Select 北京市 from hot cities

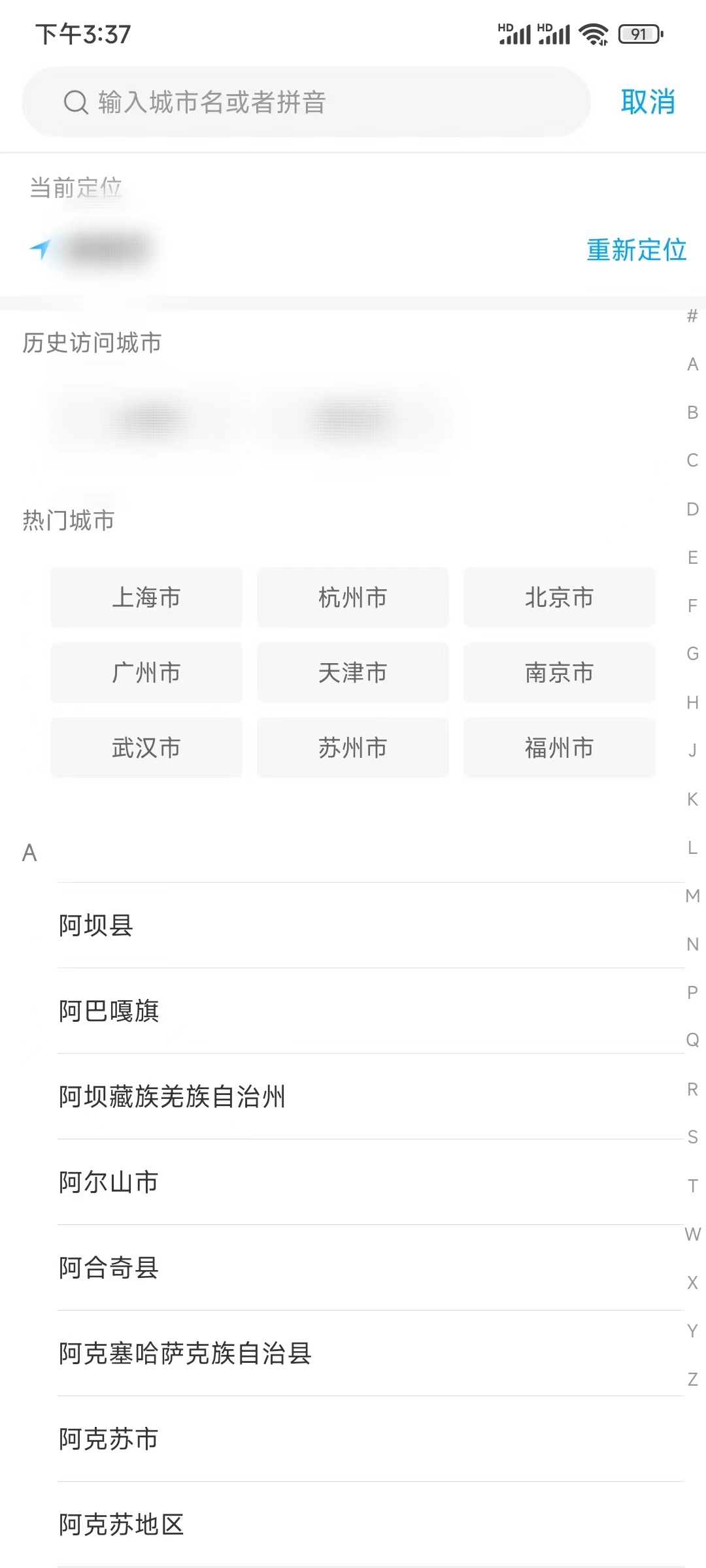coord(559,596)
